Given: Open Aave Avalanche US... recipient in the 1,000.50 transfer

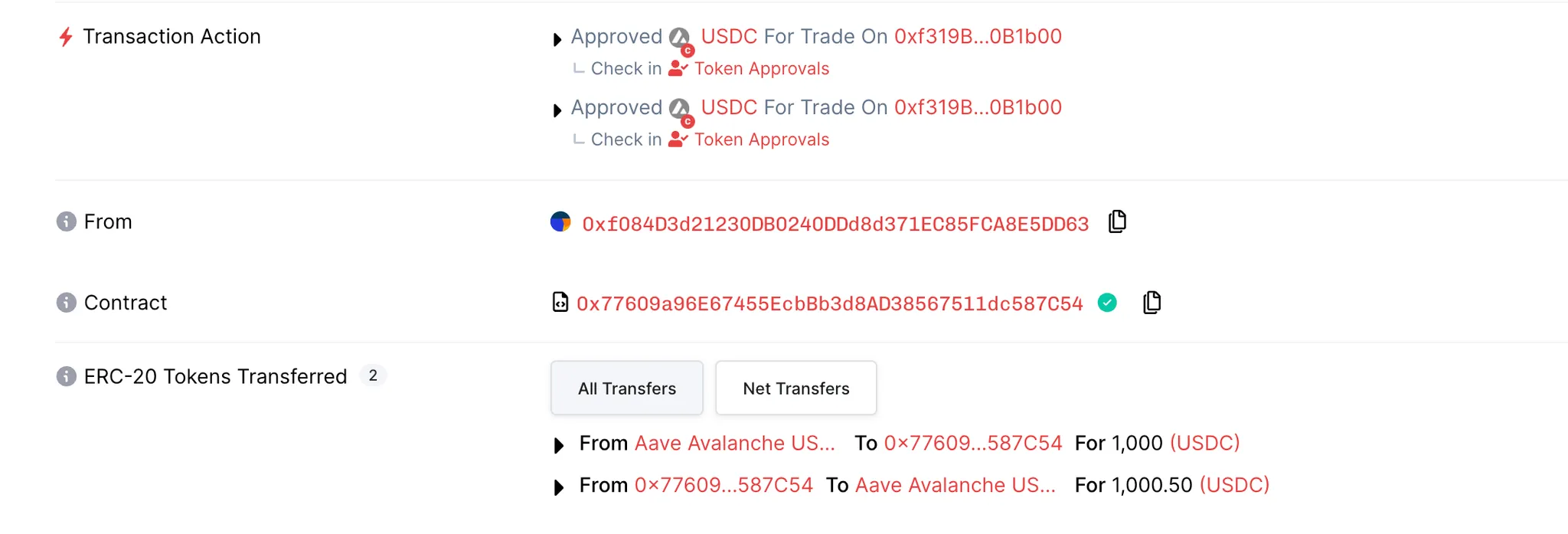Looking at the screenshot, I should coord(955,485).
